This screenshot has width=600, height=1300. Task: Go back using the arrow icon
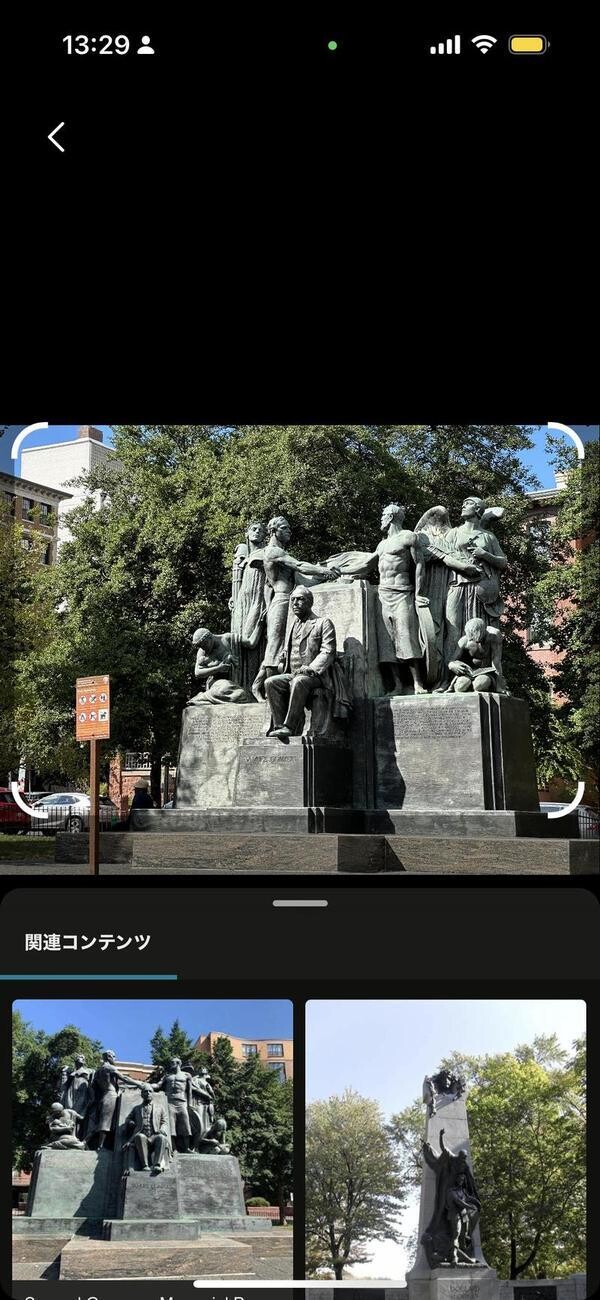[x=57, y=137]
